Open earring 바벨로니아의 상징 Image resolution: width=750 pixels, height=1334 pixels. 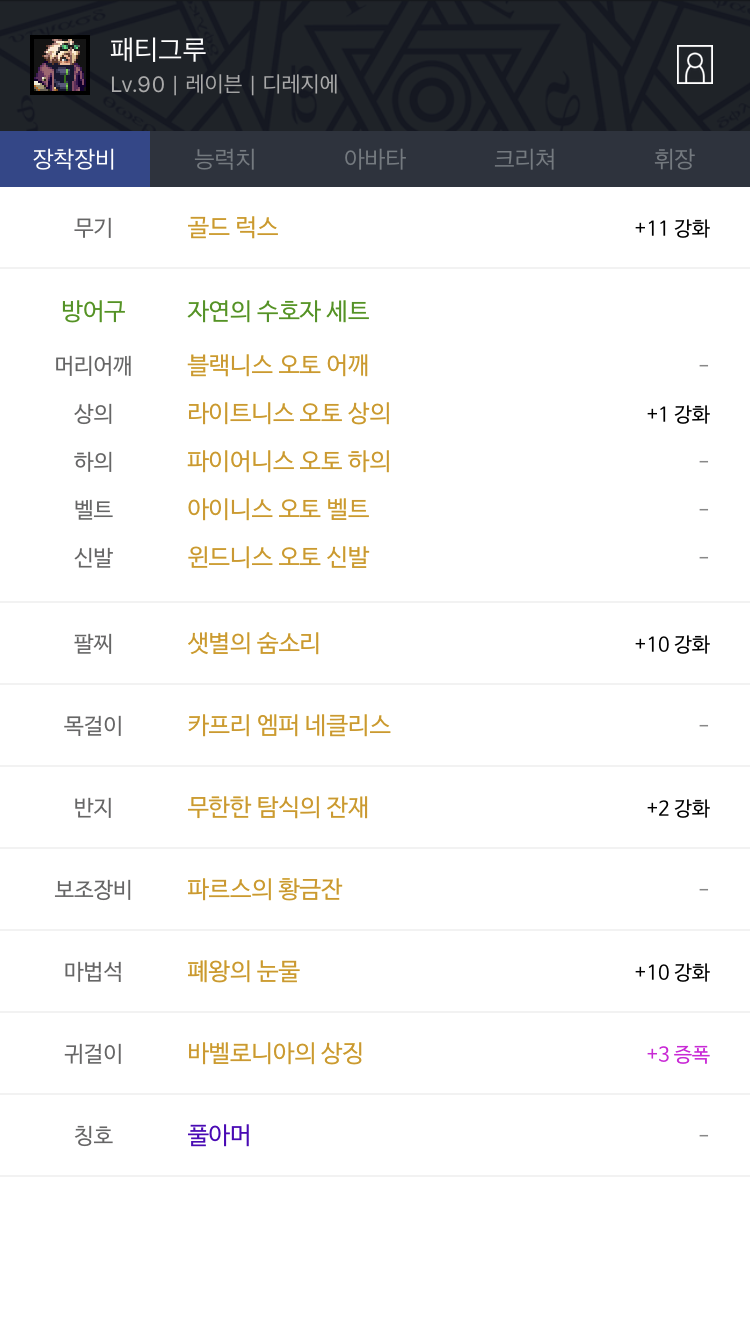275,1053
